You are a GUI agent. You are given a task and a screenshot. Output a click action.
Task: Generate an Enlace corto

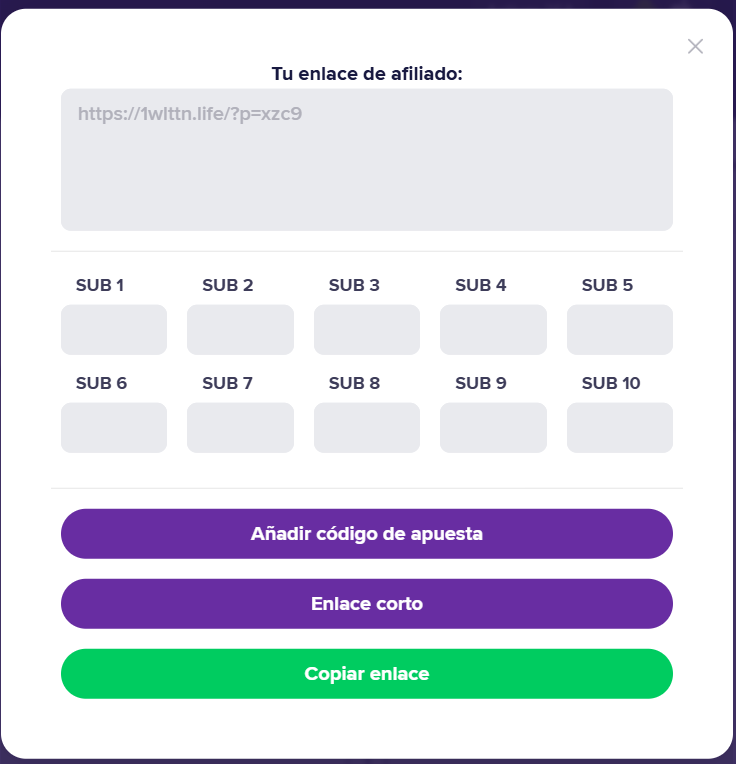click(366, 604)
